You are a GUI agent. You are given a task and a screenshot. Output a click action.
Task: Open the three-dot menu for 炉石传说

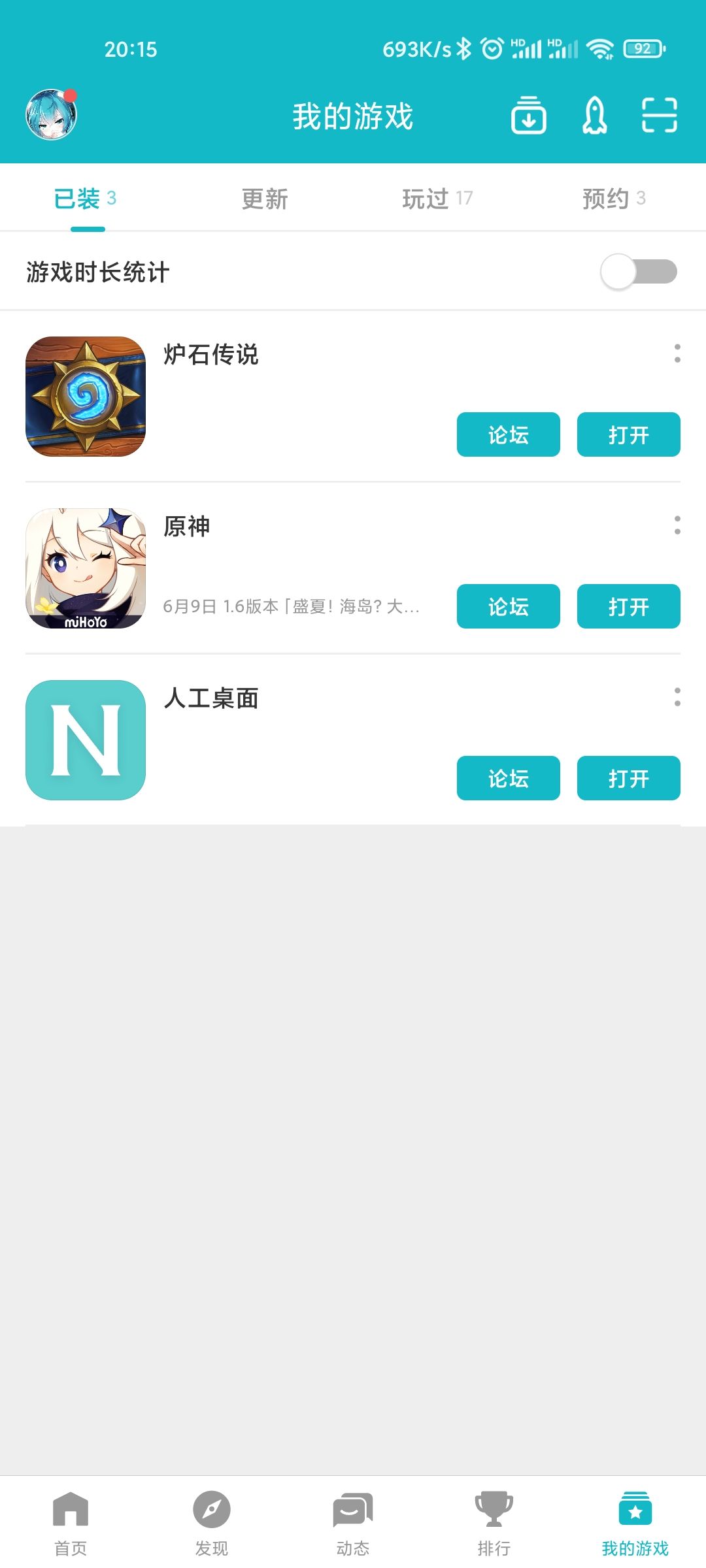[x=678, y=353]
